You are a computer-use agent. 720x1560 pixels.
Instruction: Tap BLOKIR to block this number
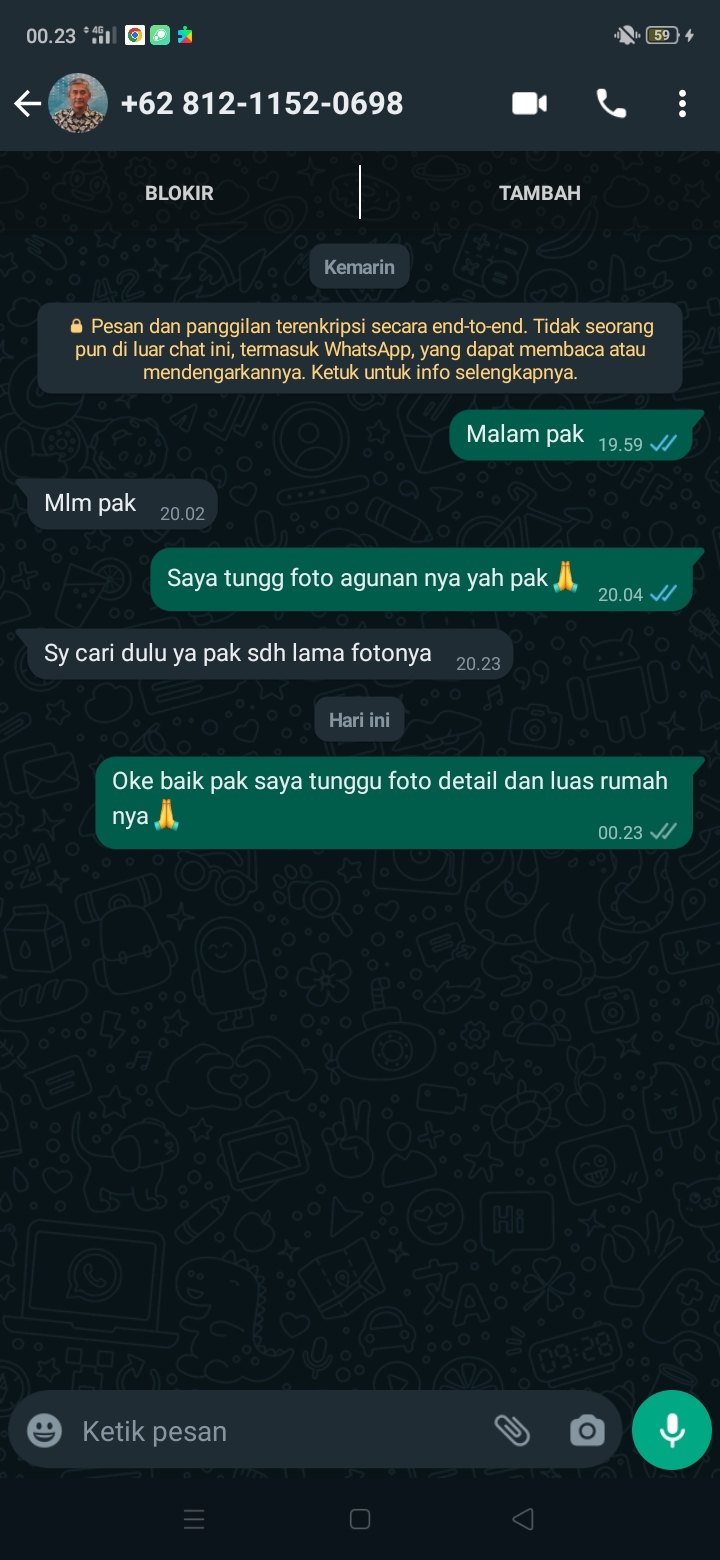point(179,193)
